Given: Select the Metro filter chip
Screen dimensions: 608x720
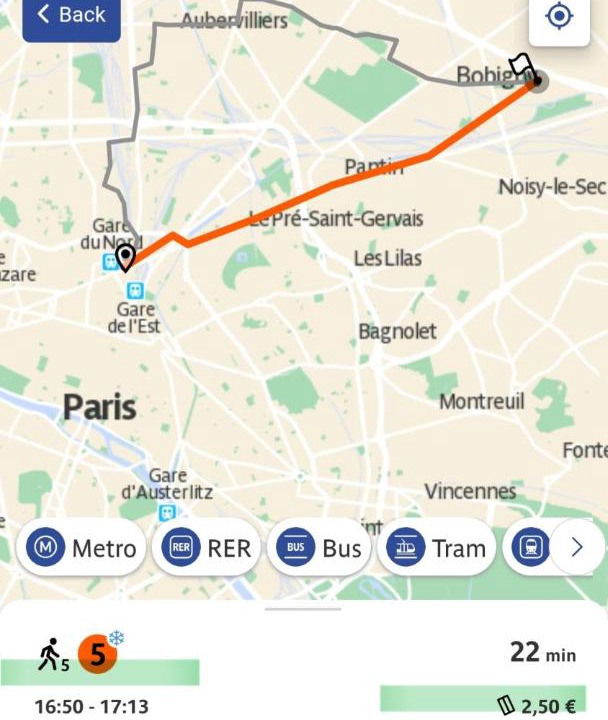Looking at the screenshot, I should [x=83, y=548].
